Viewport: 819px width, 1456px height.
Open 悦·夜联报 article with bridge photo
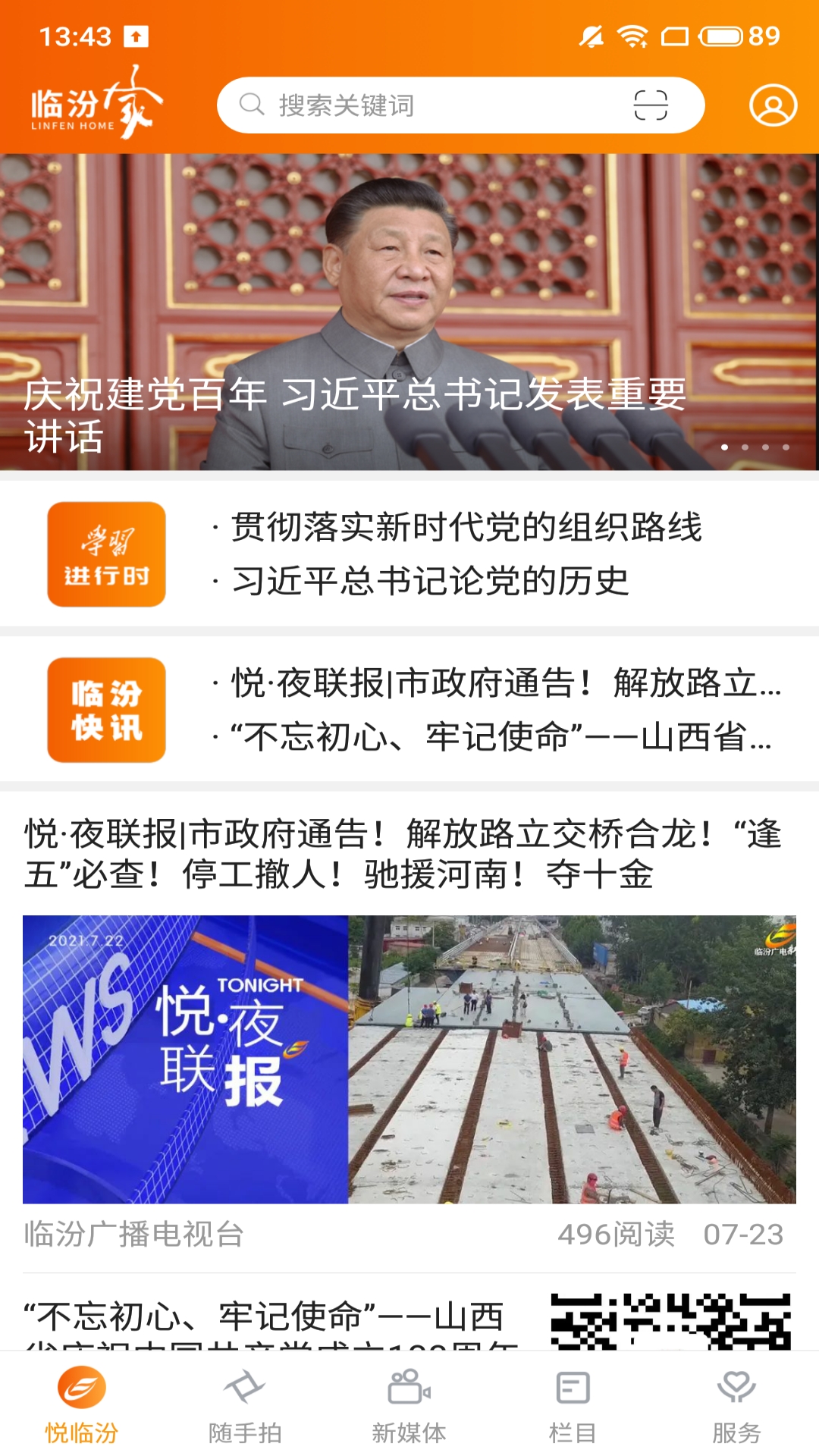[409, 1059]
